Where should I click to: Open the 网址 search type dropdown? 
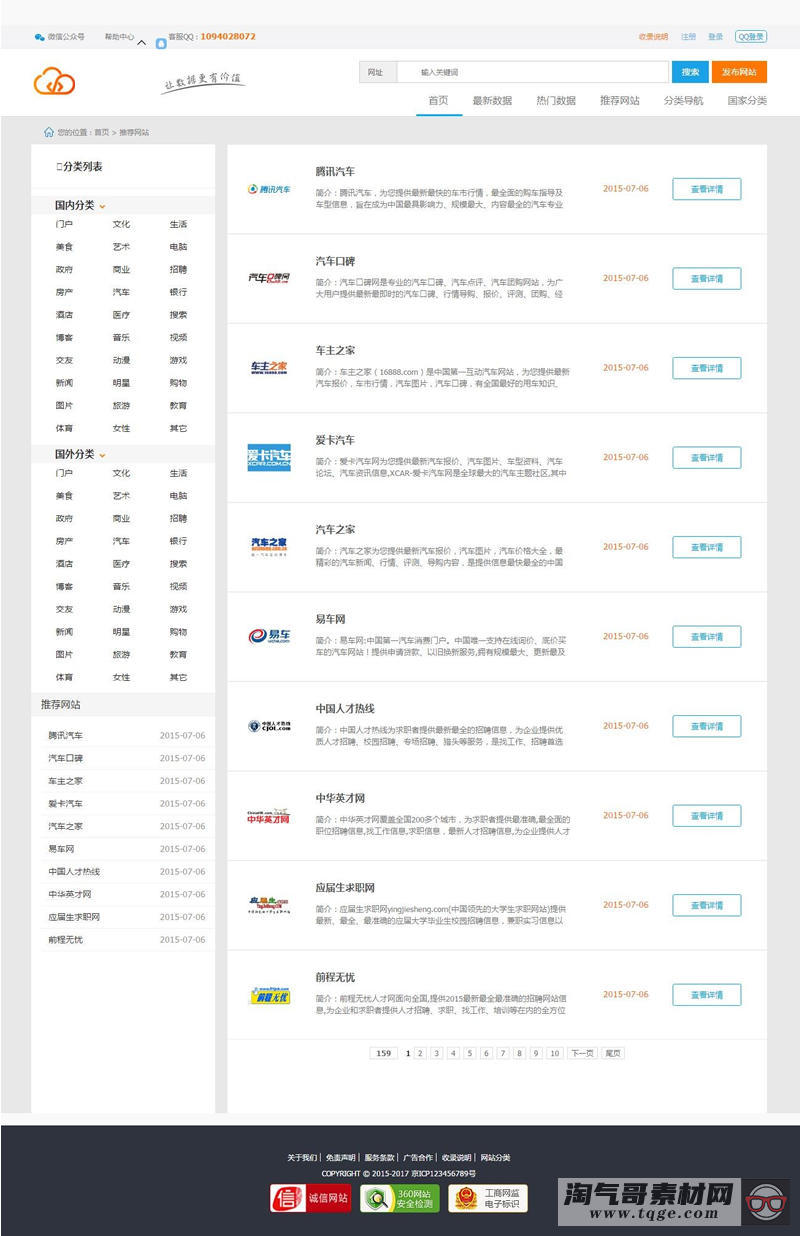click(376, 72)
